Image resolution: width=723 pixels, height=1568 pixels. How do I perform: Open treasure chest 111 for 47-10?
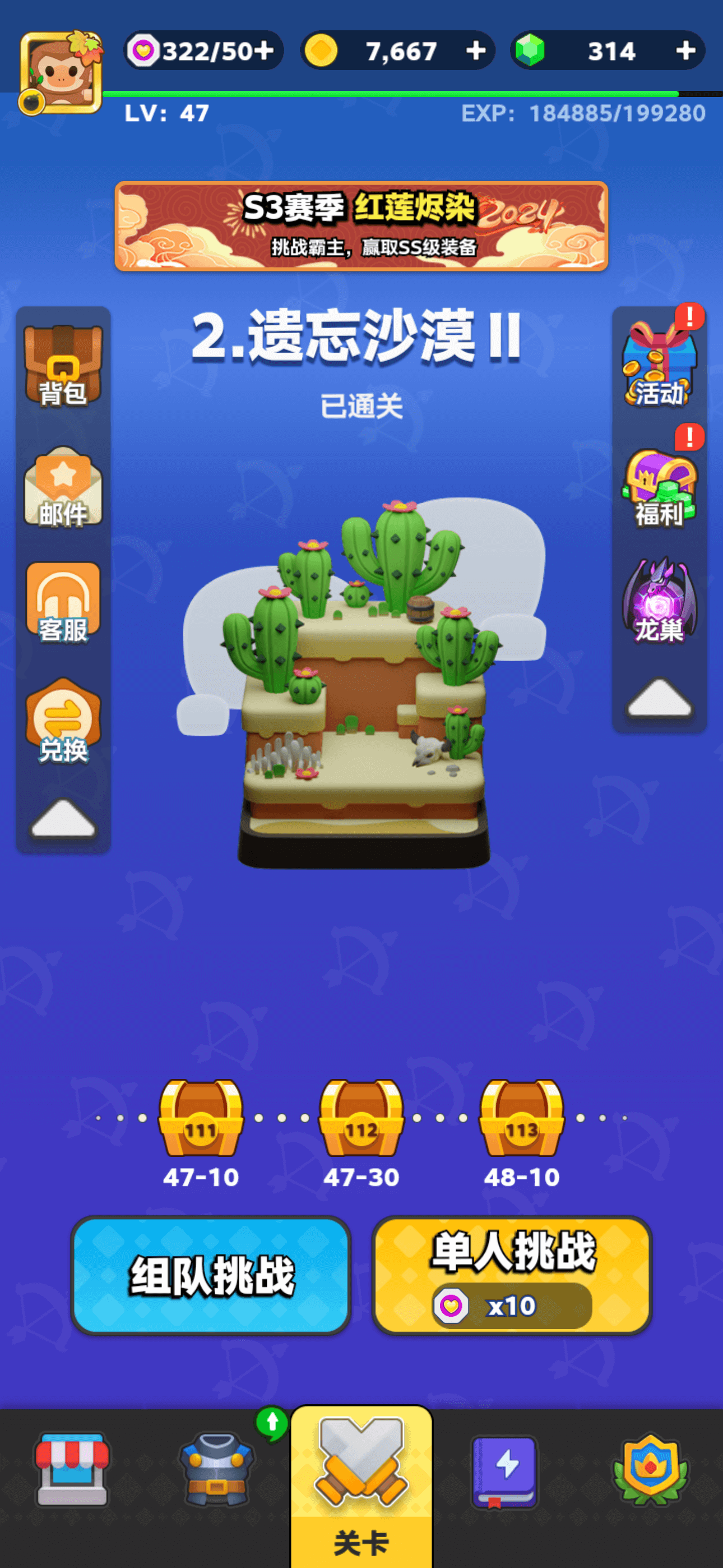click(x=200, y=1119)
